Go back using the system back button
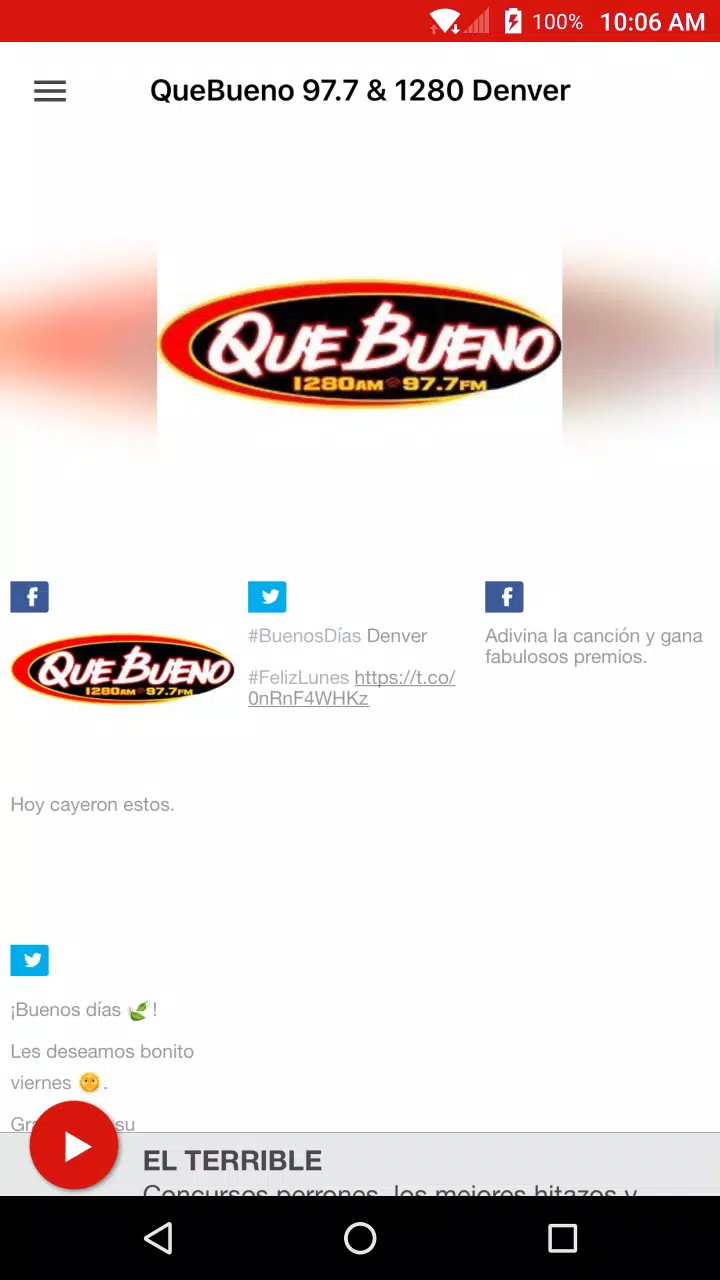 click(x=158, y=1238)
